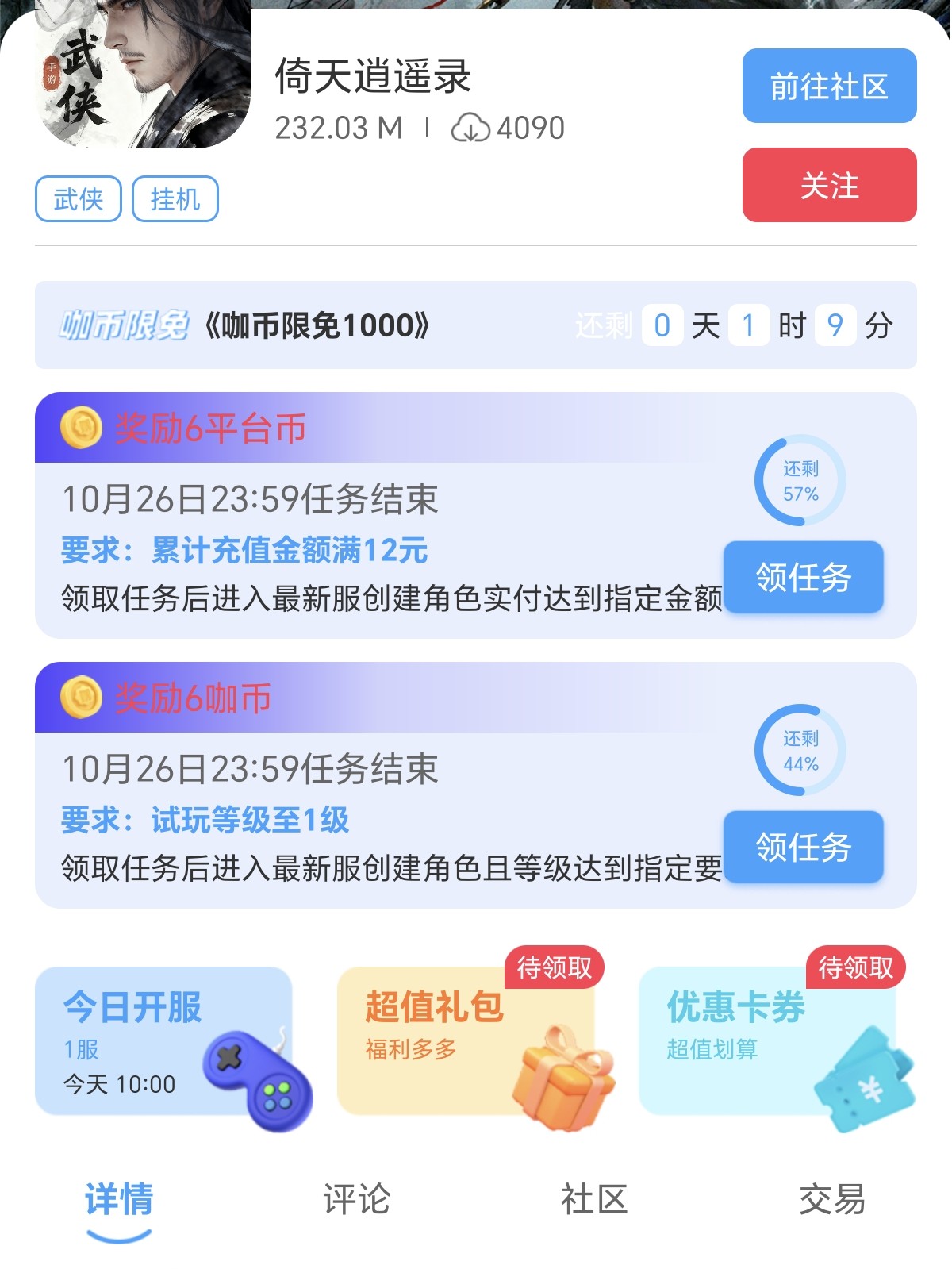Open the 咖币限免1000 banner

pos(475,325)
